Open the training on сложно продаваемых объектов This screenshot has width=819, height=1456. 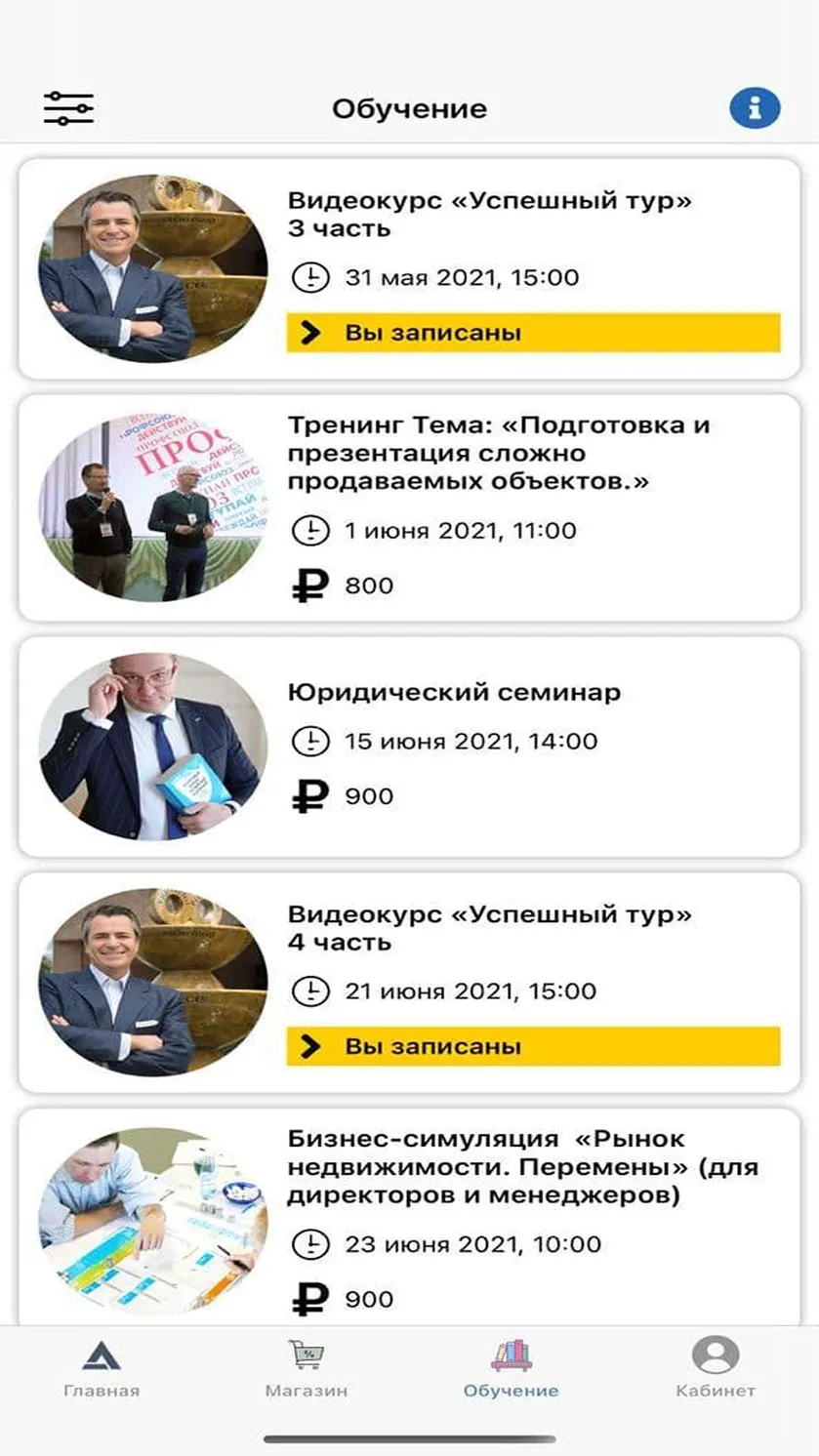click(409, 507)
